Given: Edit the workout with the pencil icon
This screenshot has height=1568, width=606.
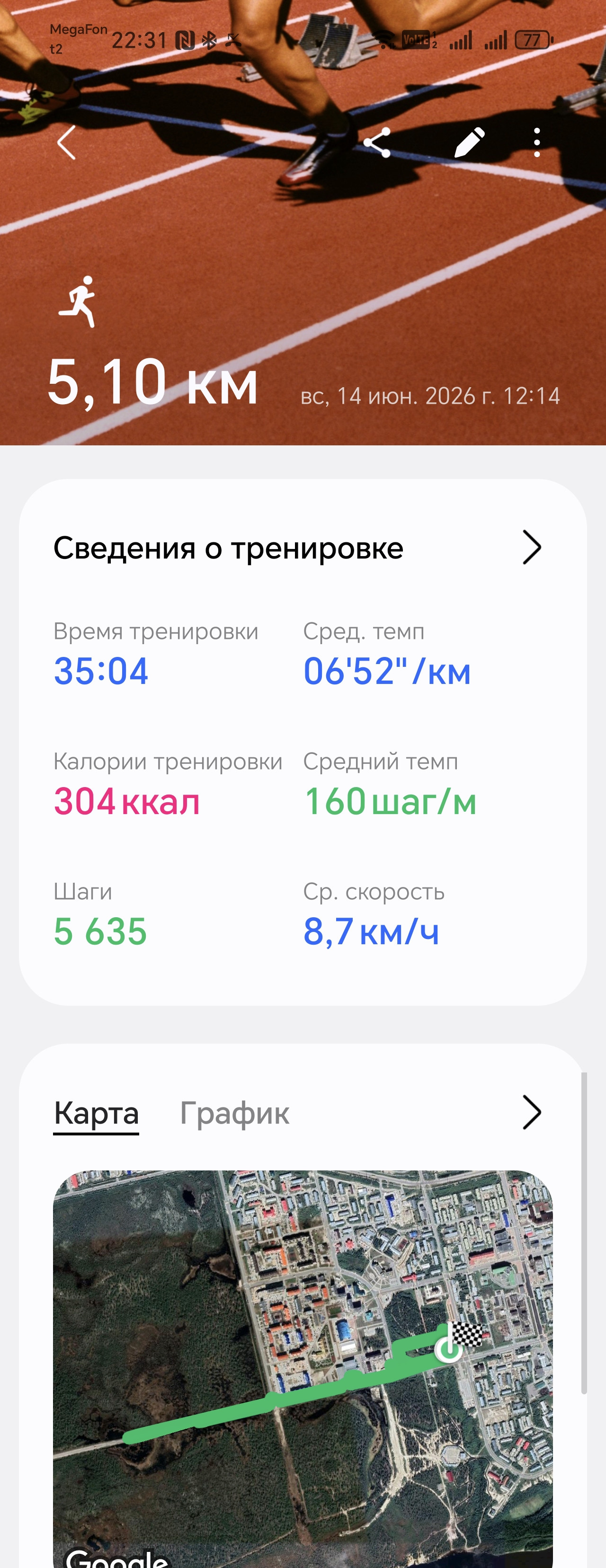Looking at the screenshot, I should pos(470,143).
